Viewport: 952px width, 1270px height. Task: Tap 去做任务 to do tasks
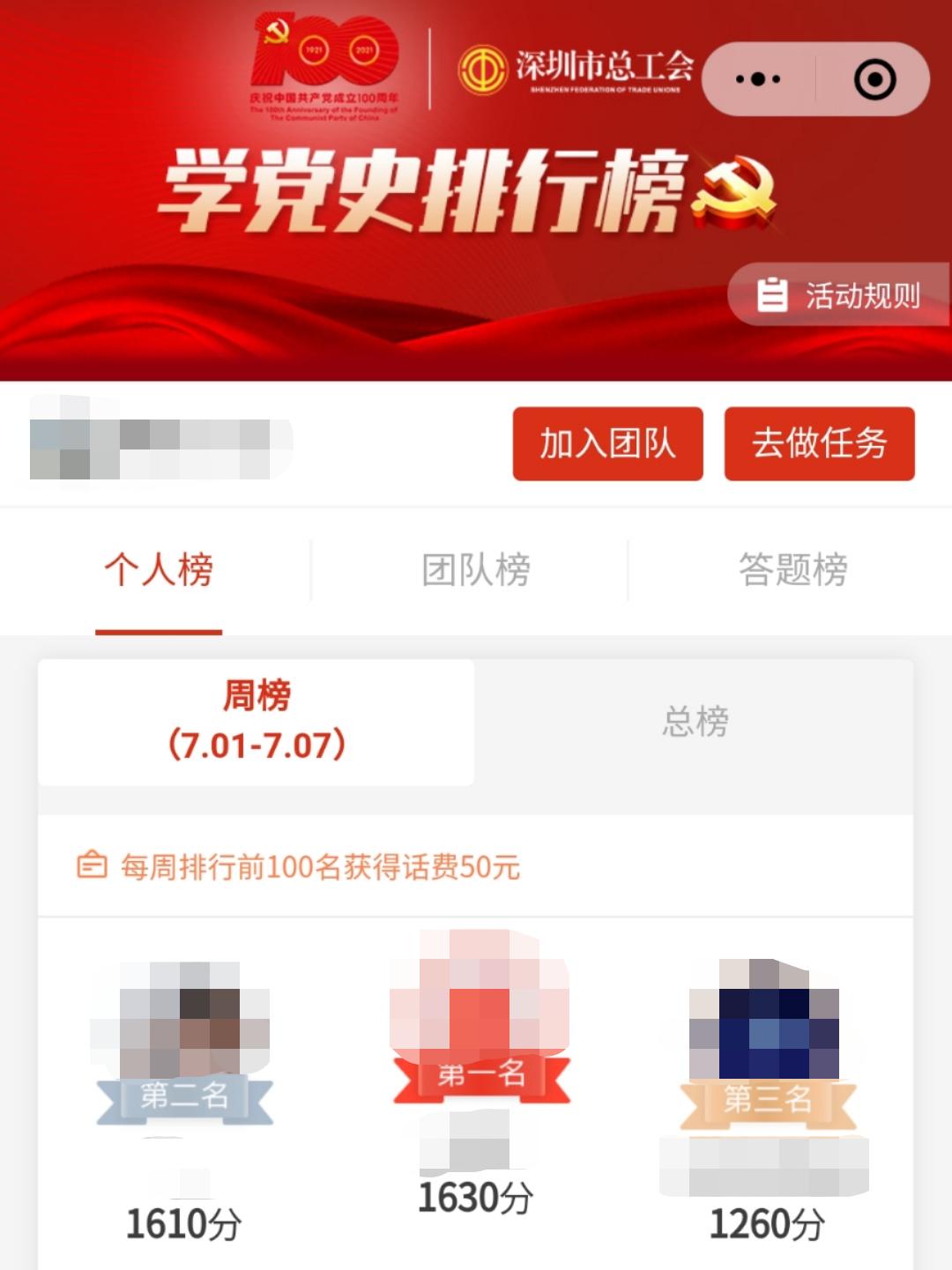point(819,443)
